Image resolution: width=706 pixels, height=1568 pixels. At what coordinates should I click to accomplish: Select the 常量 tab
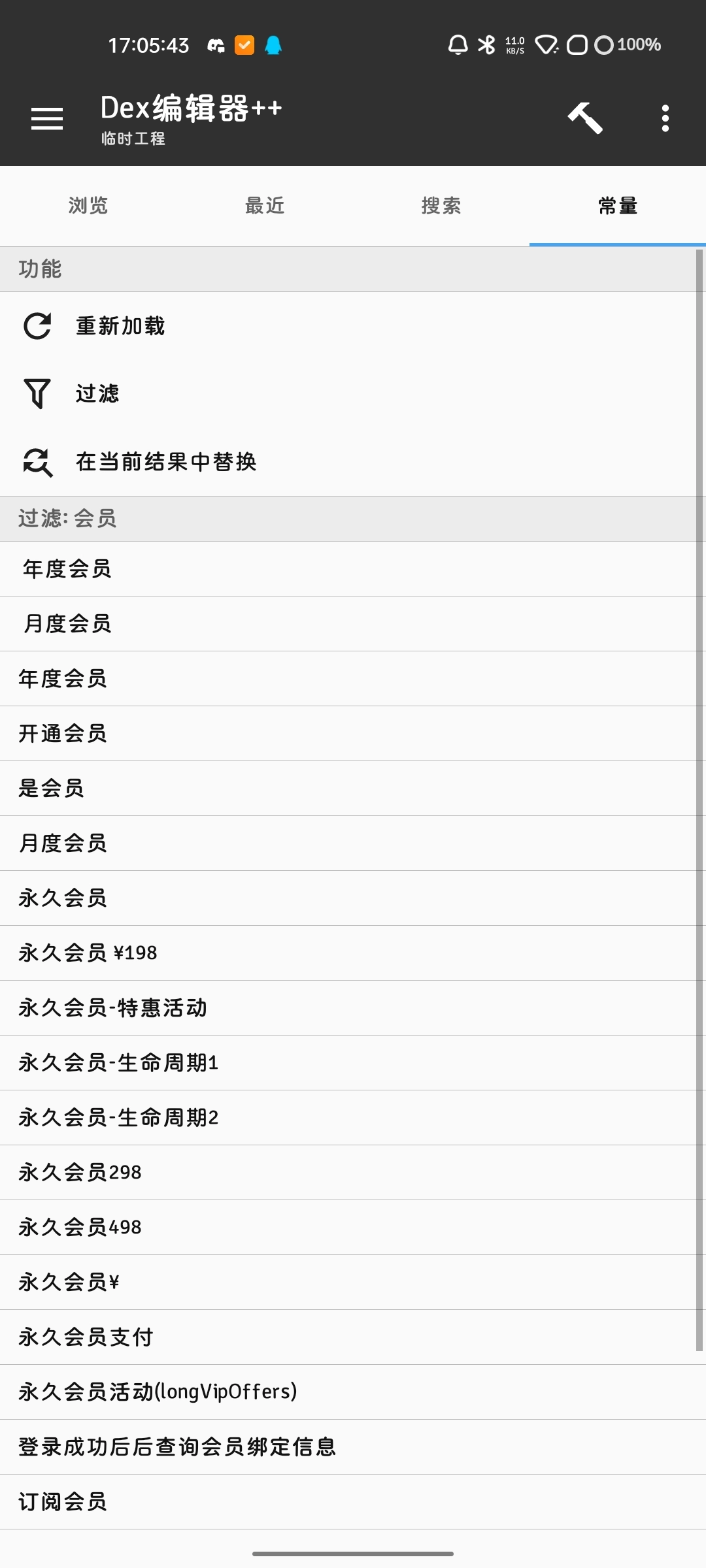pos(618,206)
